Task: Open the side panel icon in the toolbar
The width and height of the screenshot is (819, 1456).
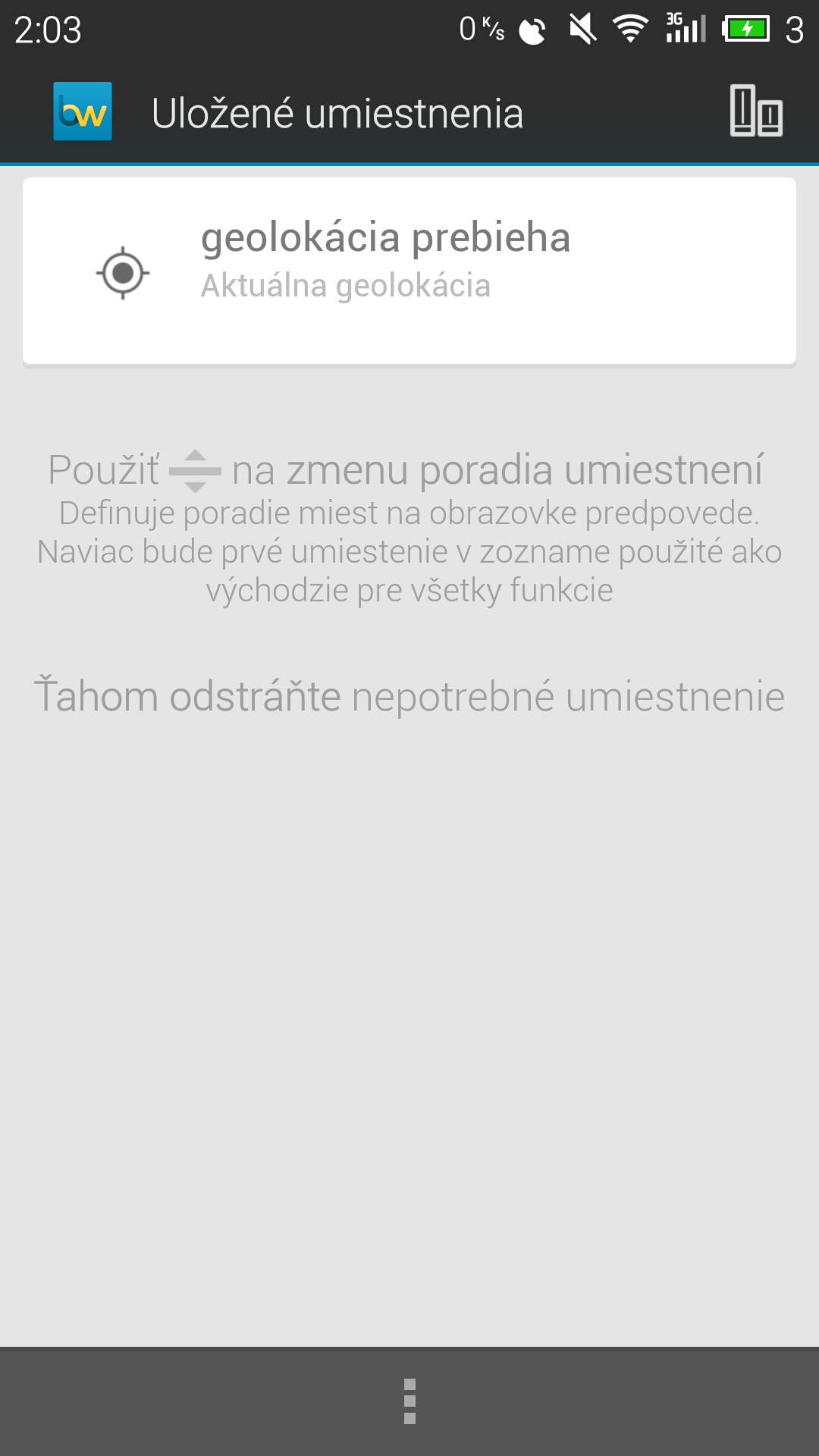Action: coord(755,111)
